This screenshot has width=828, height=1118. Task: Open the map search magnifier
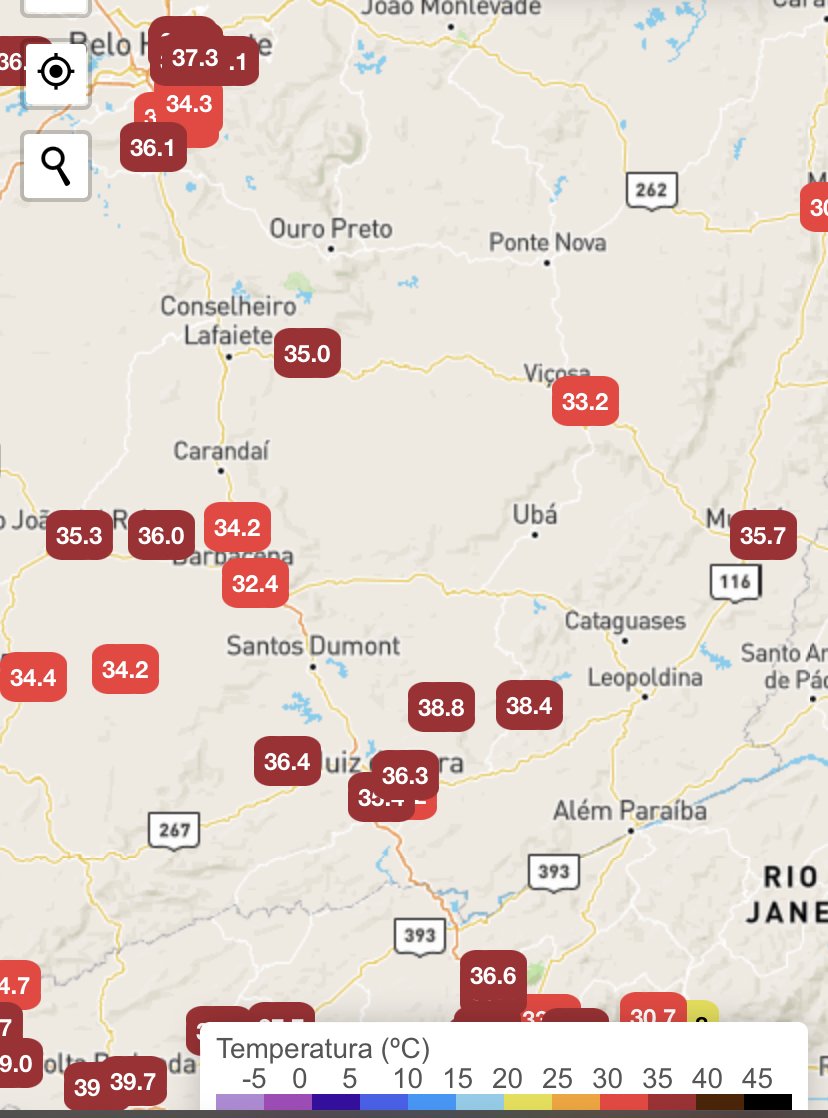pos(56,165)
